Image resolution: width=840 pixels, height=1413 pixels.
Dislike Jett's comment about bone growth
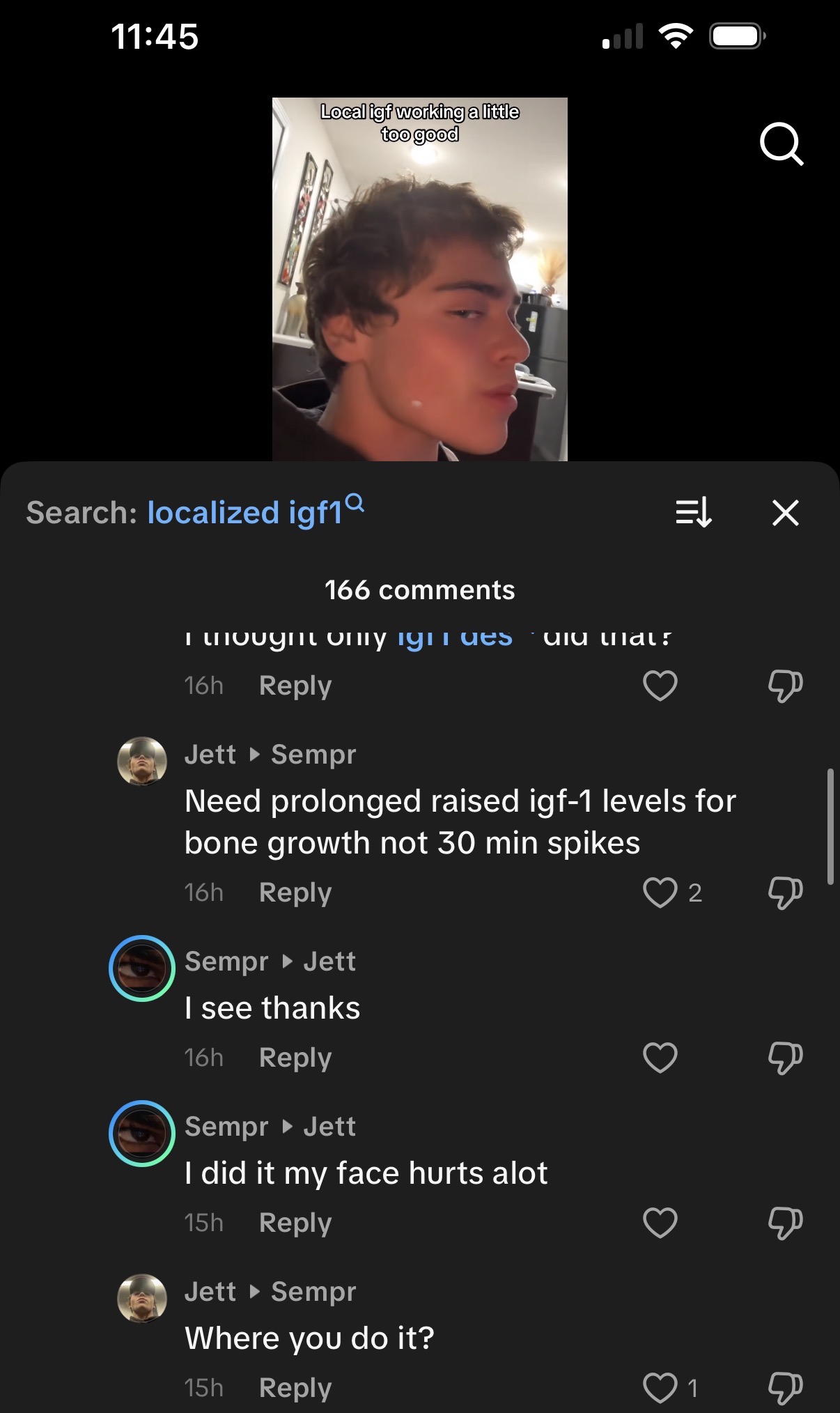pos(785,893)
